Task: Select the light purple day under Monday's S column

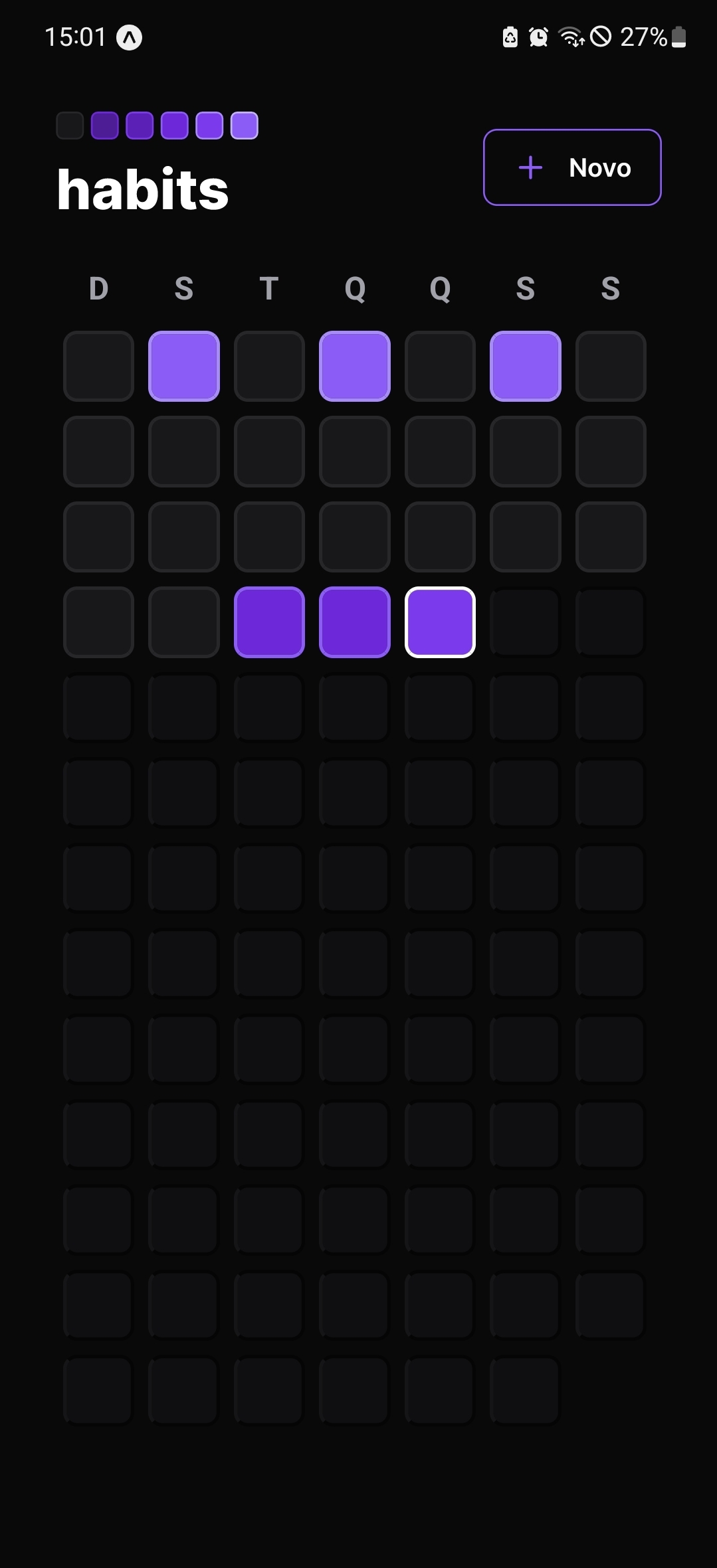Action: (x=184, y=366)
